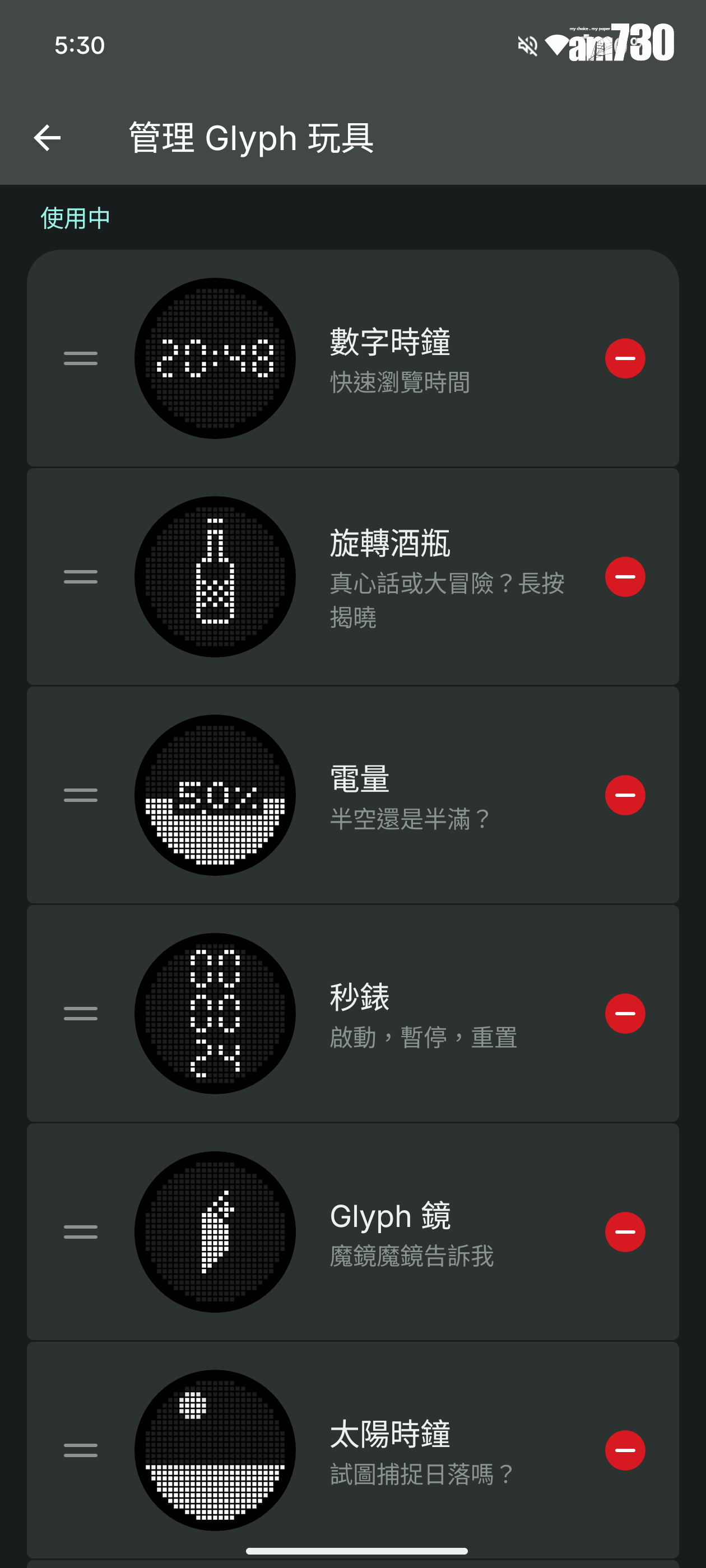The height and width of the screenshot is (1568, 706).
Task: Grab the drag handle beside 數字時鐘
Action: [80, 357]
